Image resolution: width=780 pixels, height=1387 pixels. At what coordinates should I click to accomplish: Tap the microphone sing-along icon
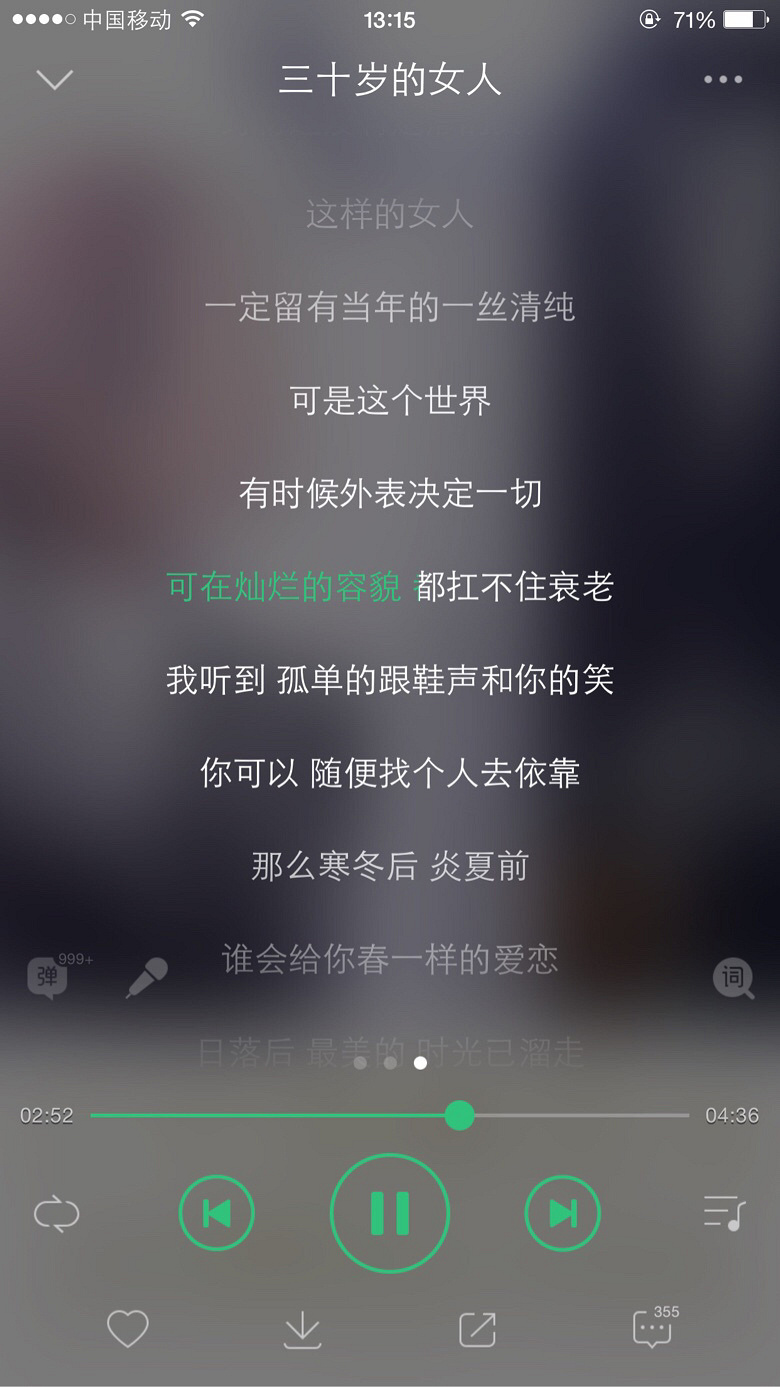pyautogui.click(x=147, y=977)
